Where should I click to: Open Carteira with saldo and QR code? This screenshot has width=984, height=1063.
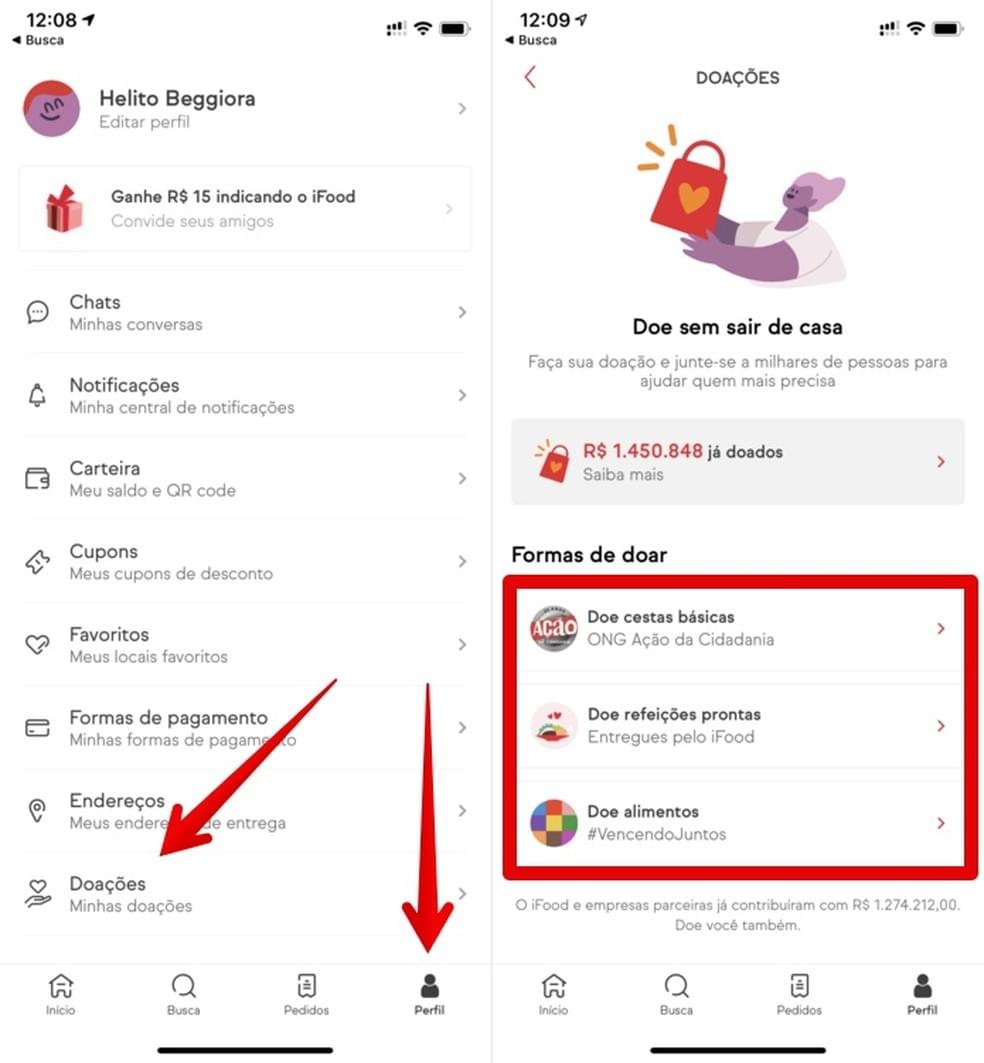[245, 478]
